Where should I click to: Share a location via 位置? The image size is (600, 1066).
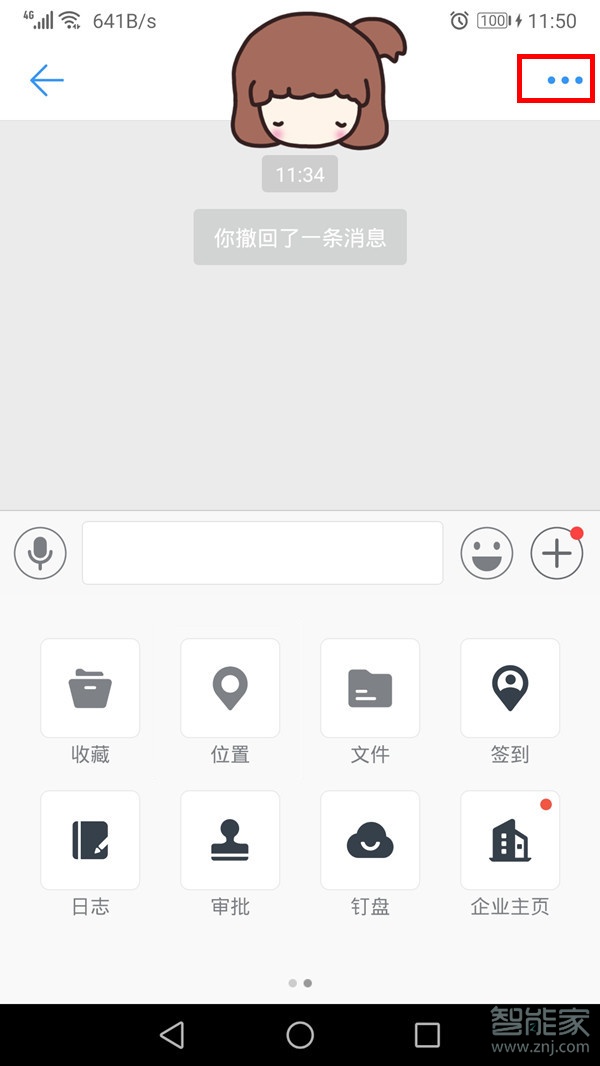pos(230,688)
